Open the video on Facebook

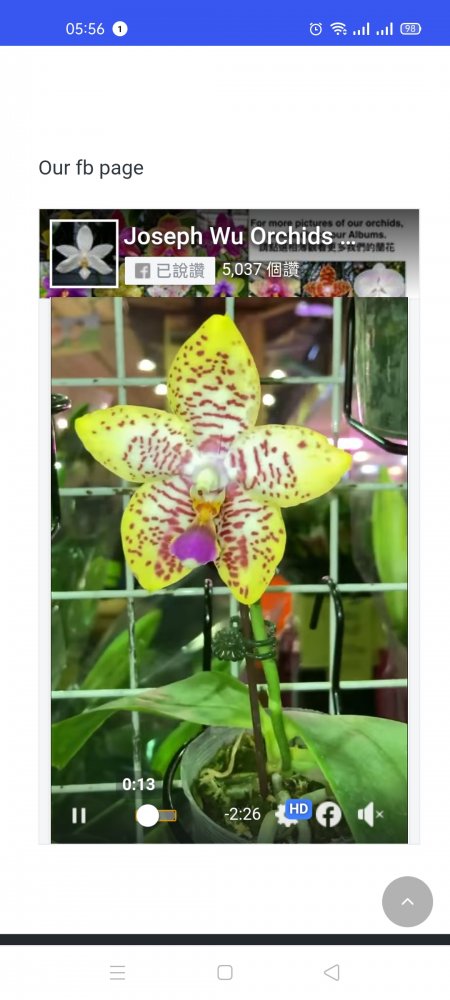(x=329, y=814)
